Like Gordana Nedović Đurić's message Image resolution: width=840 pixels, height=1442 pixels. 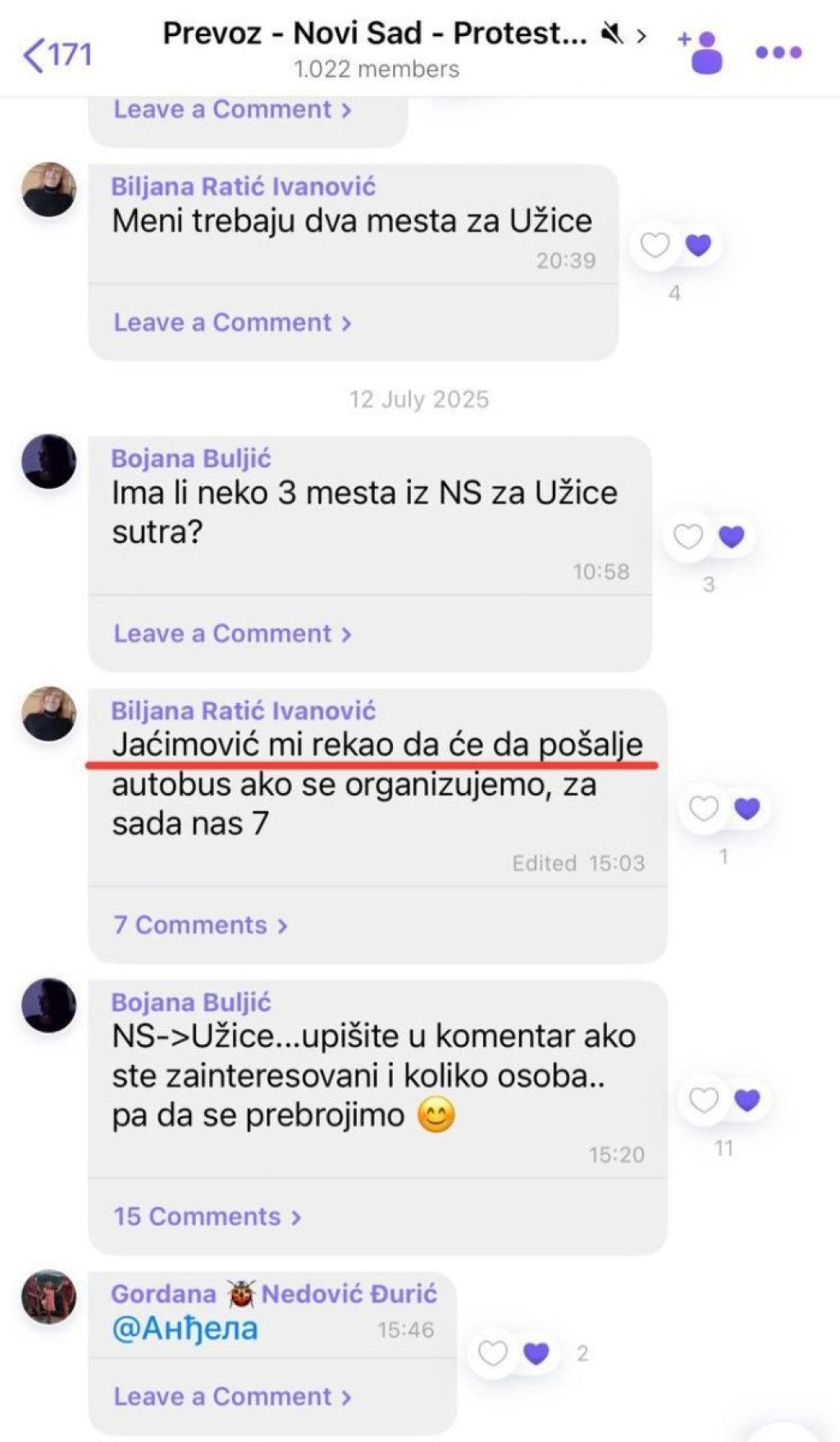coord(493,1353)
